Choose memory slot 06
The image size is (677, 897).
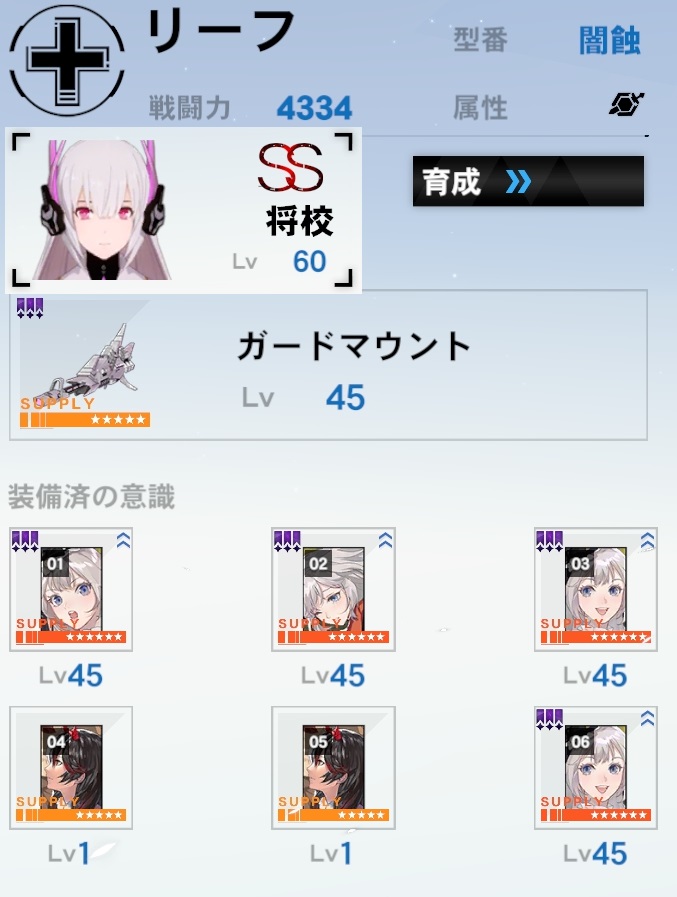click(595, 768)
